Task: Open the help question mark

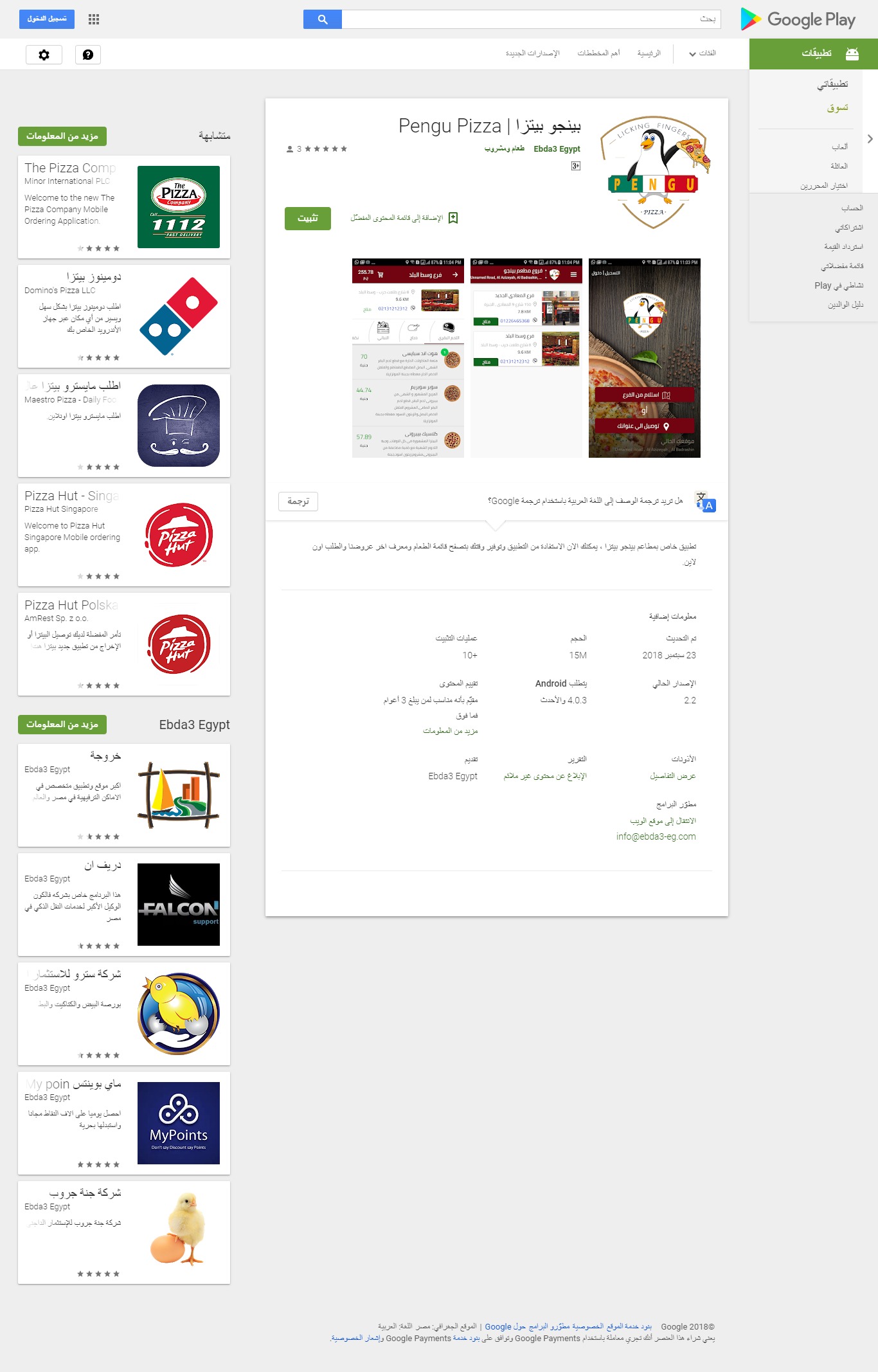Action: click(x=88, y=55)
